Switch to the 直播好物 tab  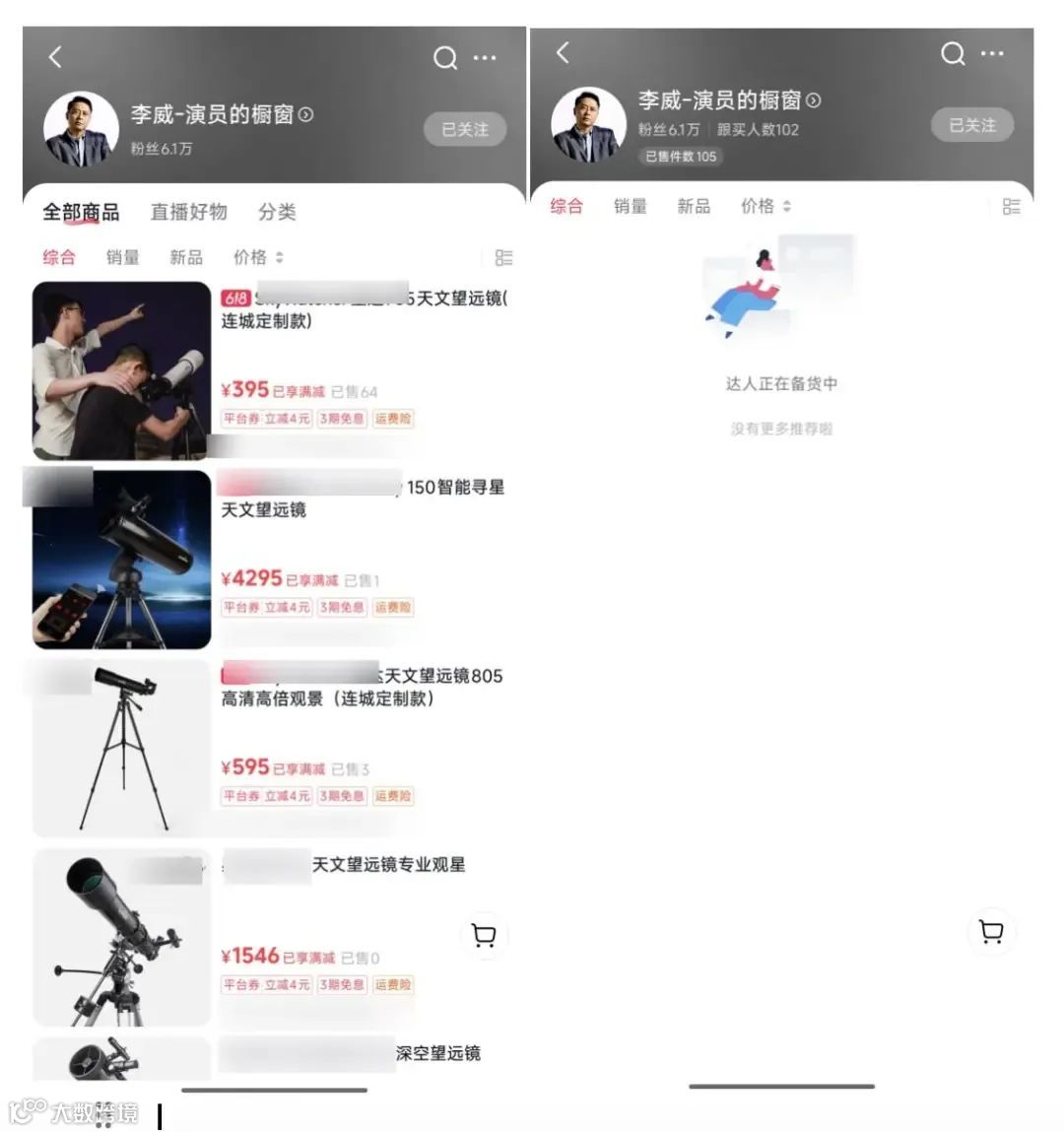click(x=188, y=211)
